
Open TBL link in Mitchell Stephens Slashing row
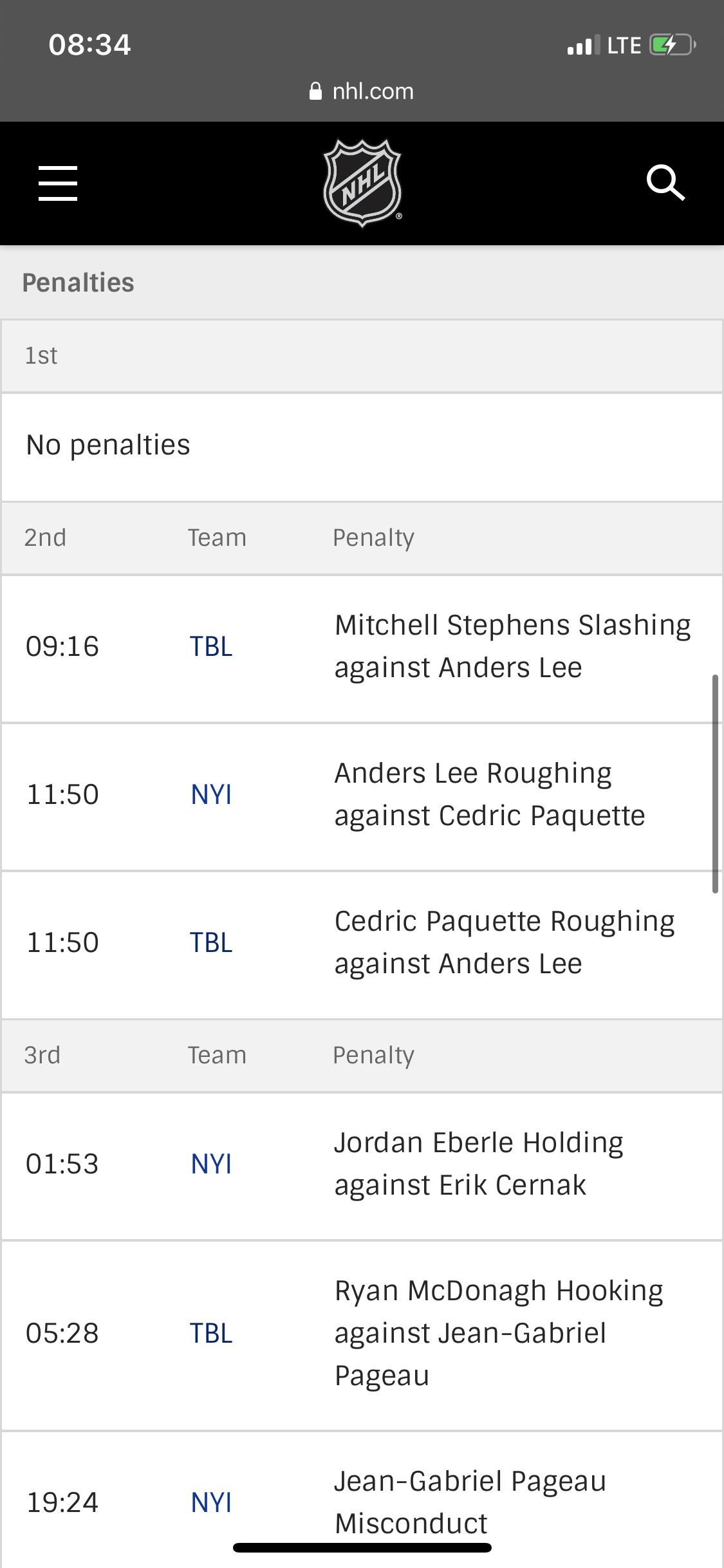click(211, 647)
